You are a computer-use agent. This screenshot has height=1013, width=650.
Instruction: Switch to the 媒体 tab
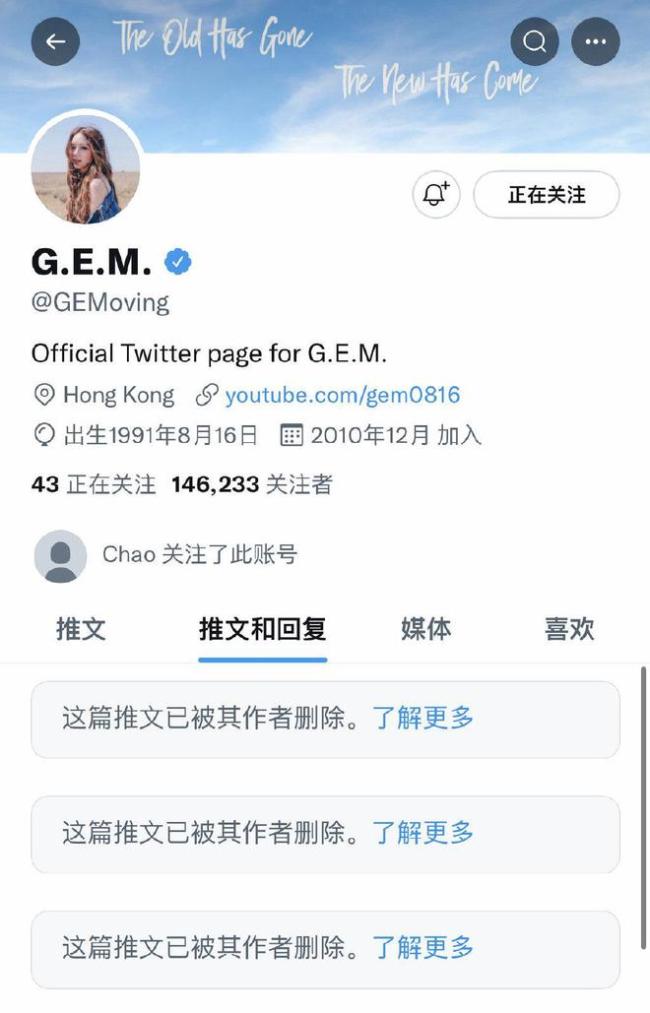tap(426, 629)
